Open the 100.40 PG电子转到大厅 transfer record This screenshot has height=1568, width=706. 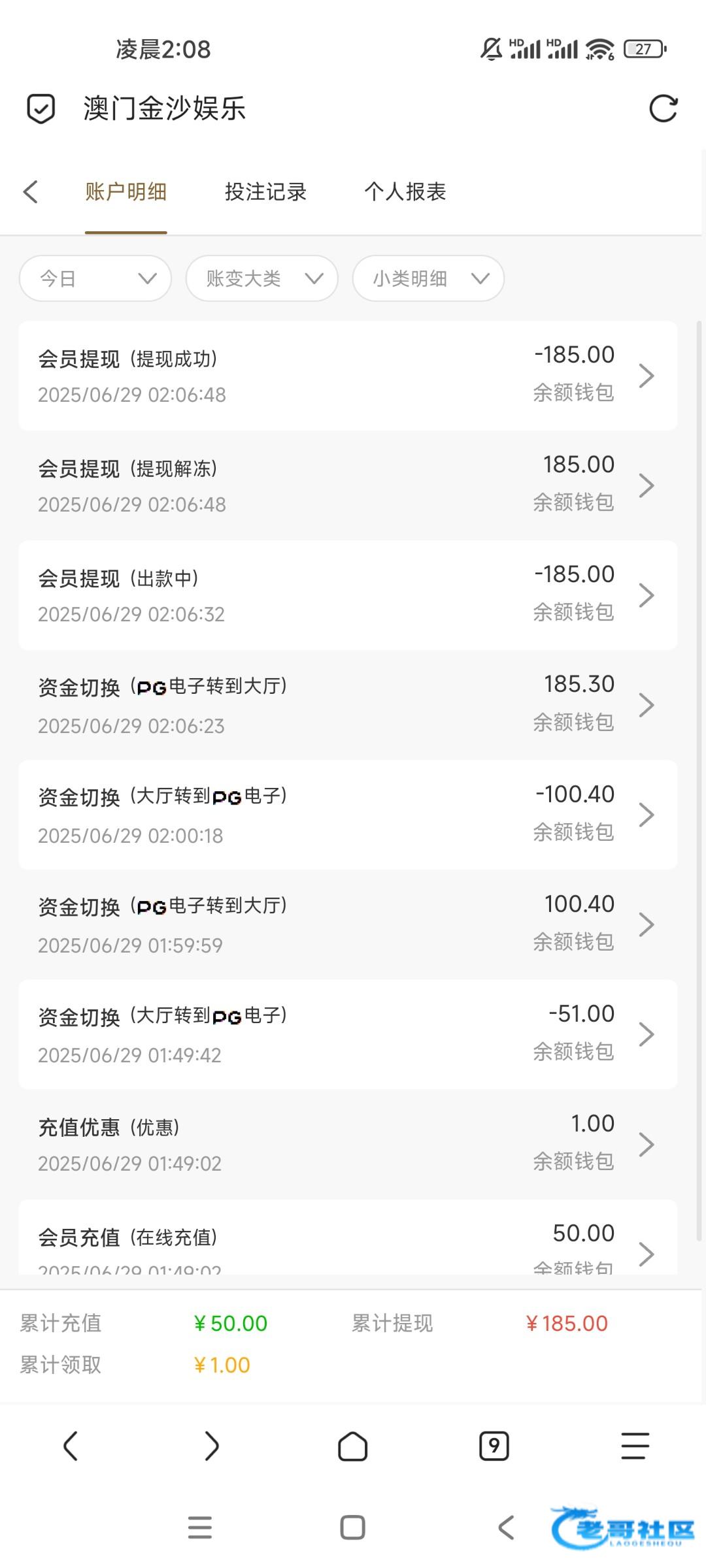(x=348, y=924)
